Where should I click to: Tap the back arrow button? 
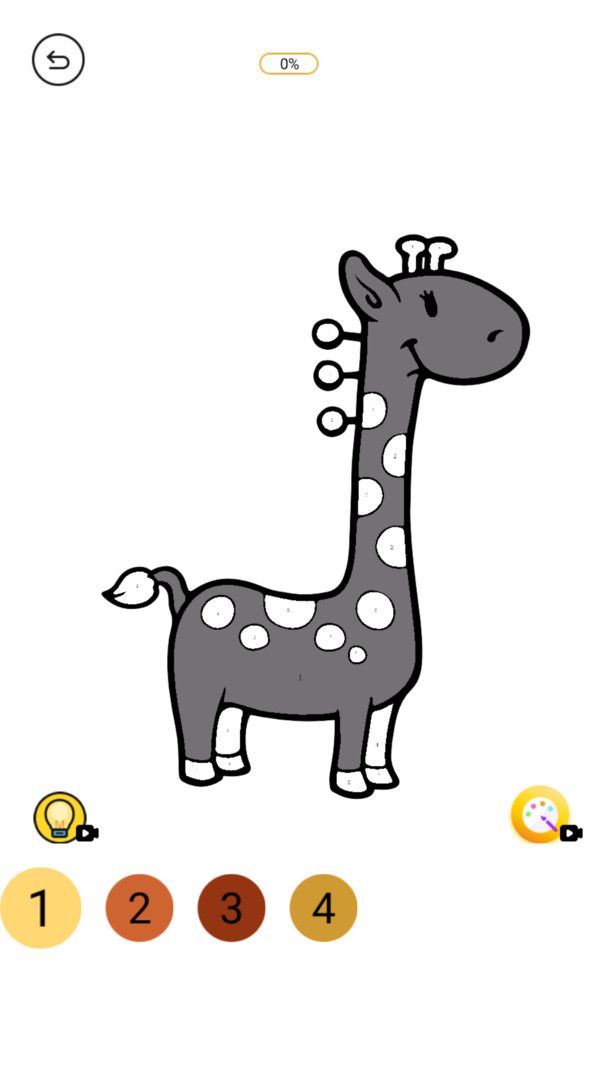[58, 60]
